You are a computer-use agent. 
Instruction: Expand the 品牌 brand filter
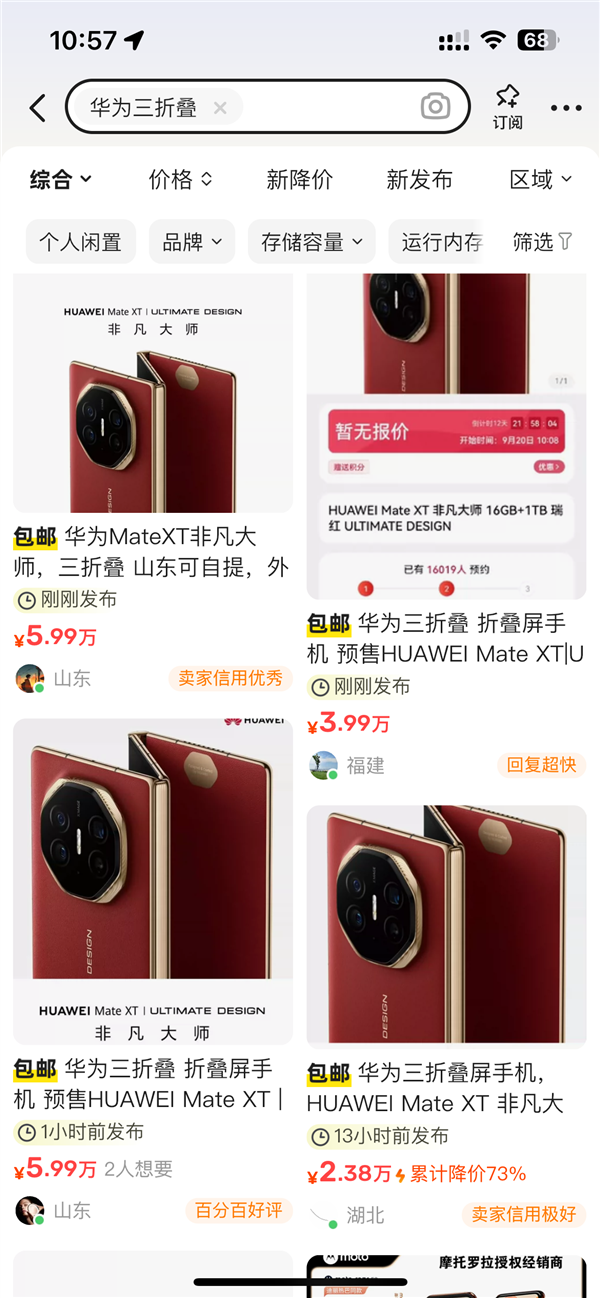pyautogui.click(x=192, y=242)
